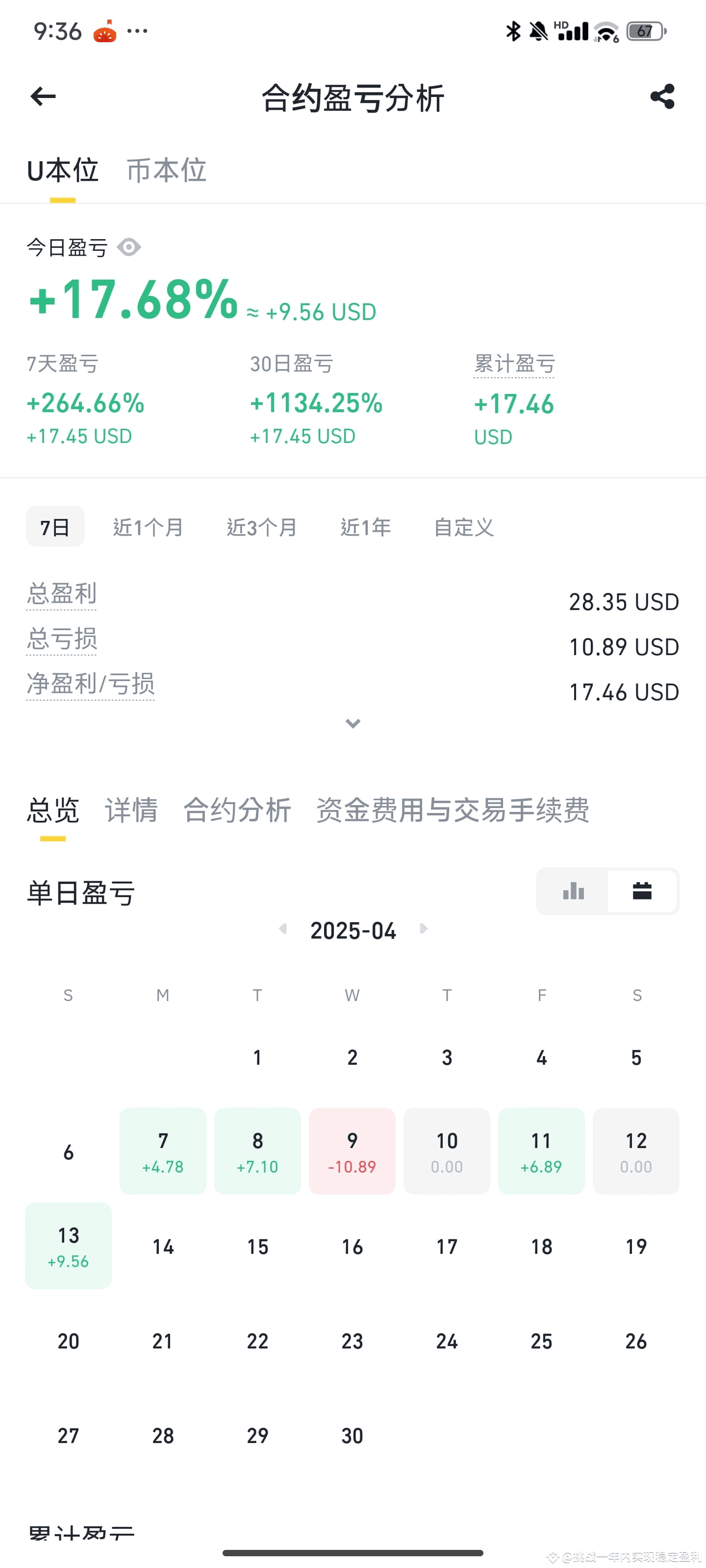Open the 合约分析 tab
The width and height of the screenshot is (706, 1568).
[238, 810]
